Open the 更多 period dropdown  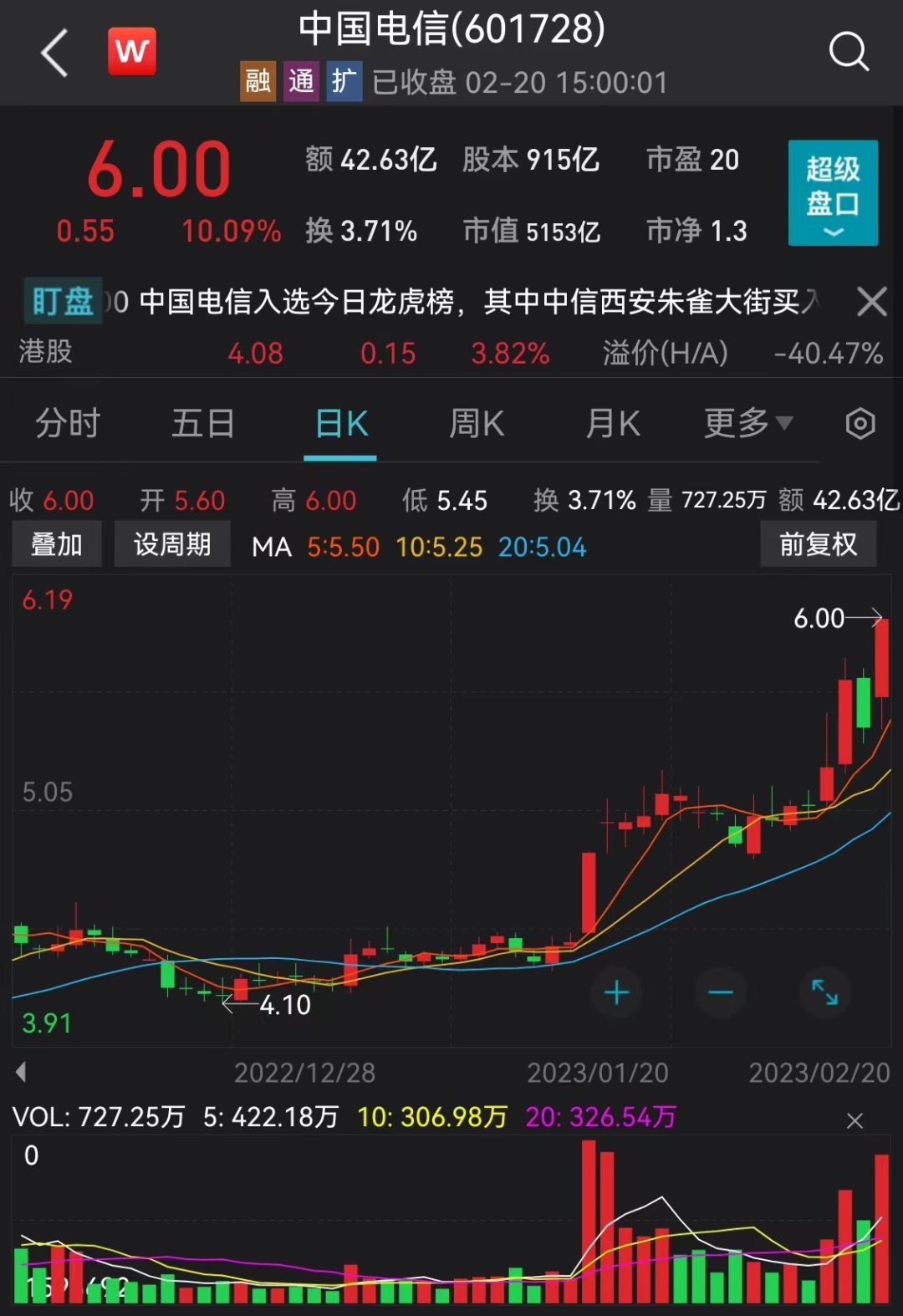(x=747, y=424)
